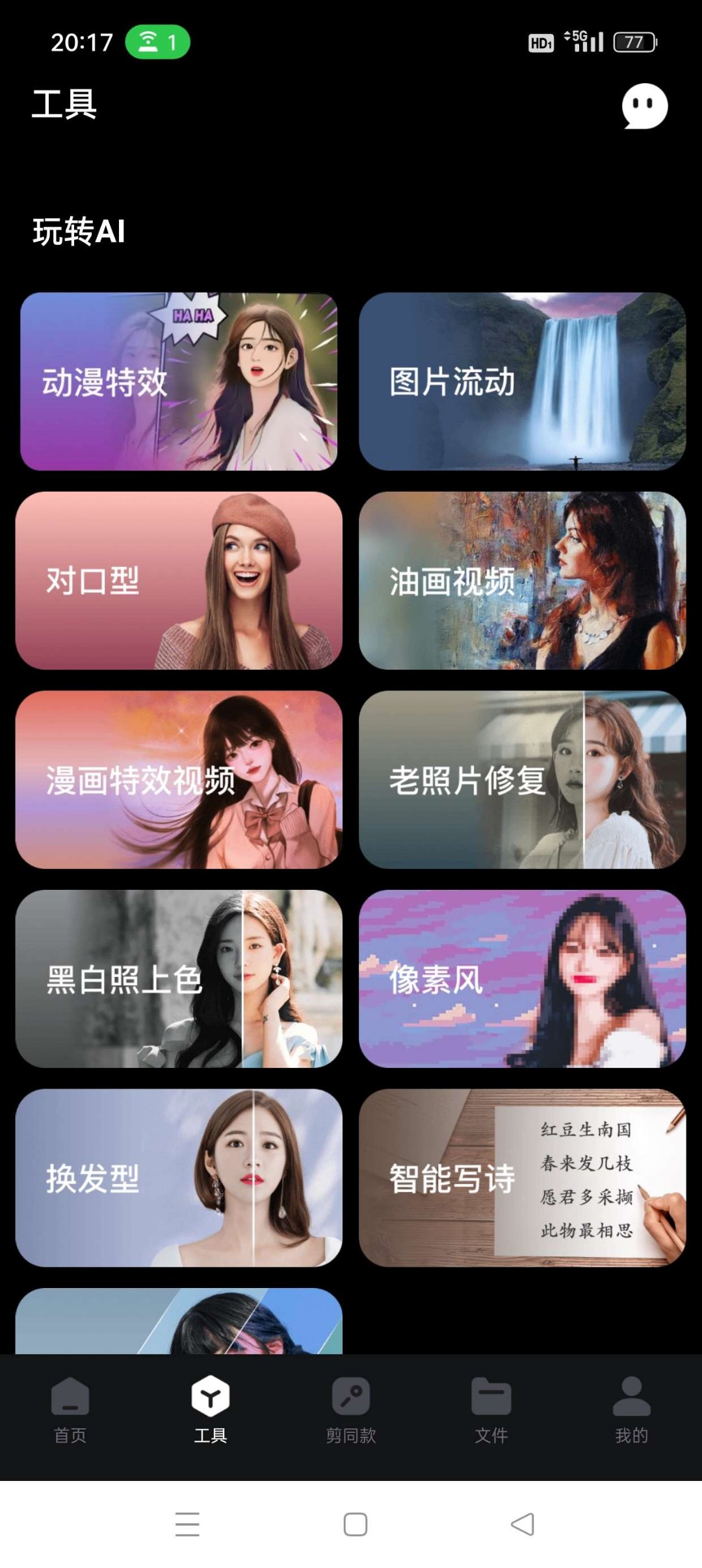Open the 换发型 hairstyle tool
The height and width of the screenshot is (1568, 702).
click(x=179, y=1178)
